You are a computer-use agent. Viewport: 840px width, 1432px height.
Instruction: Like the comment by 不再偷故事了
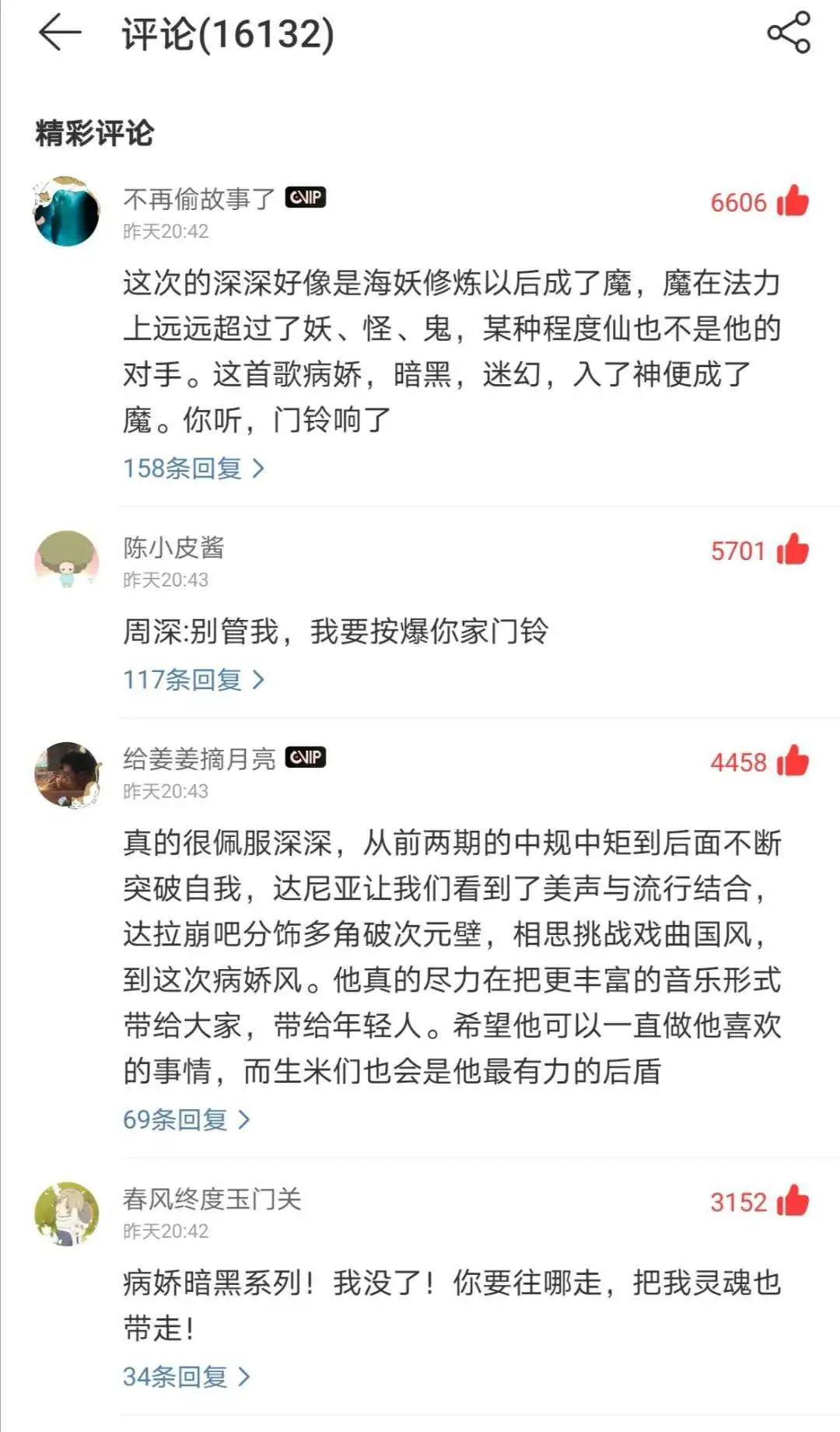click(x=793, y=201)
